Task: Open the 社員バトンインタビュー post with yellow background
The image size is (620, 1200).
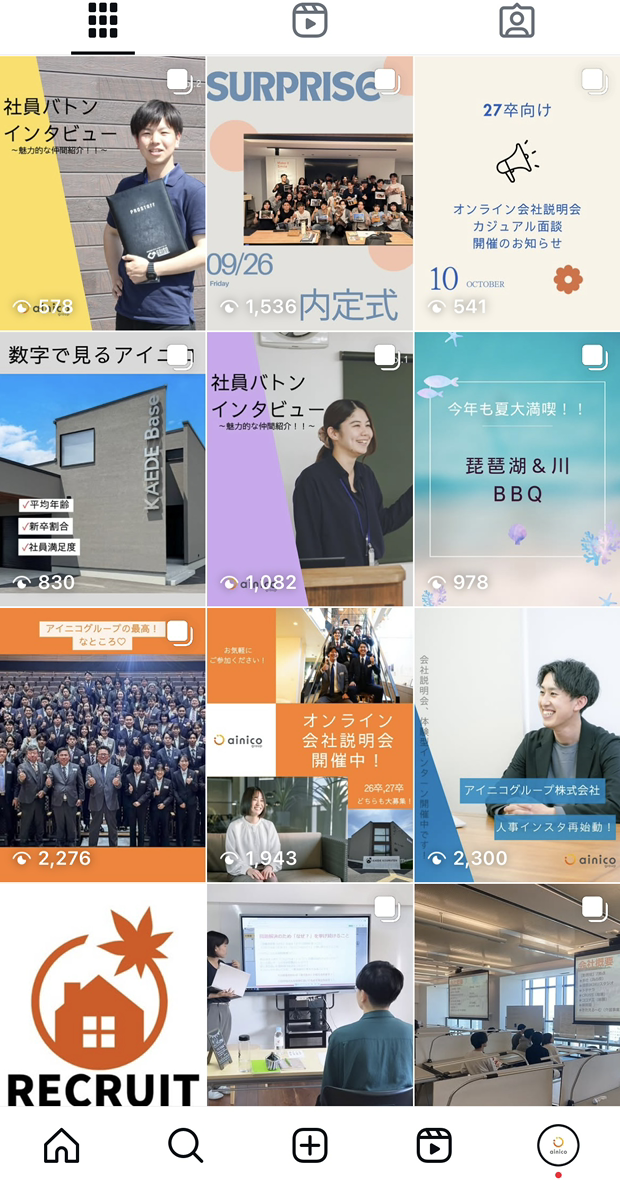Action: coord(102,193)
